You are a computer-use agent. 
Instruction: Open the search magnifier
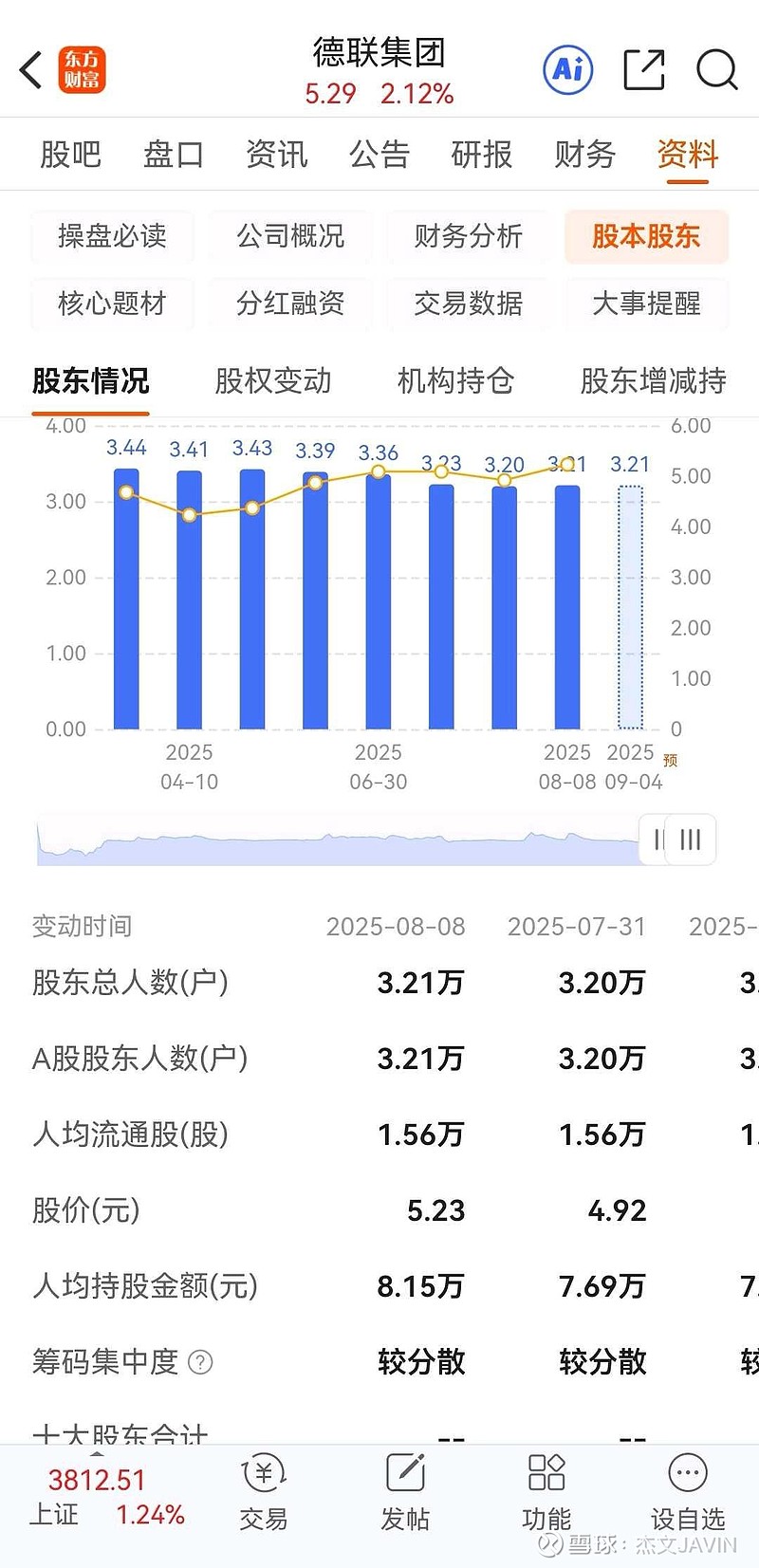click(x=716, y=70)
